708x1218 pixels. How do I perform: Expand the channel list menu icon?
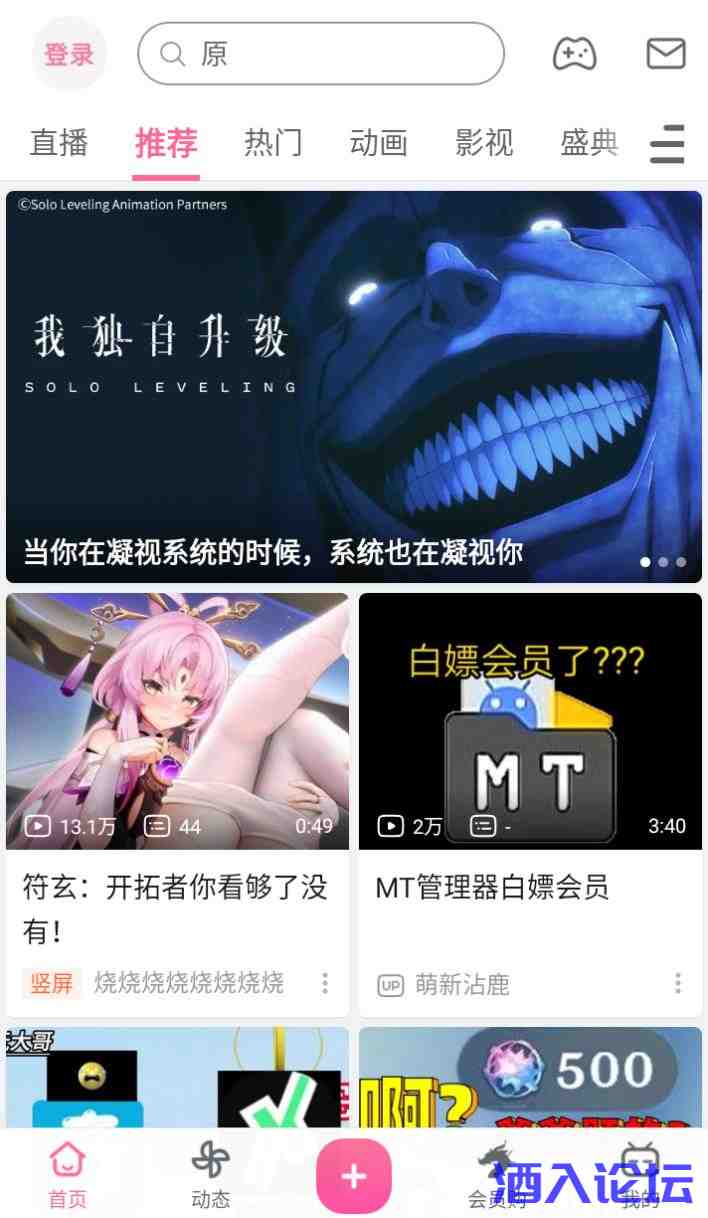click(667, 144)
